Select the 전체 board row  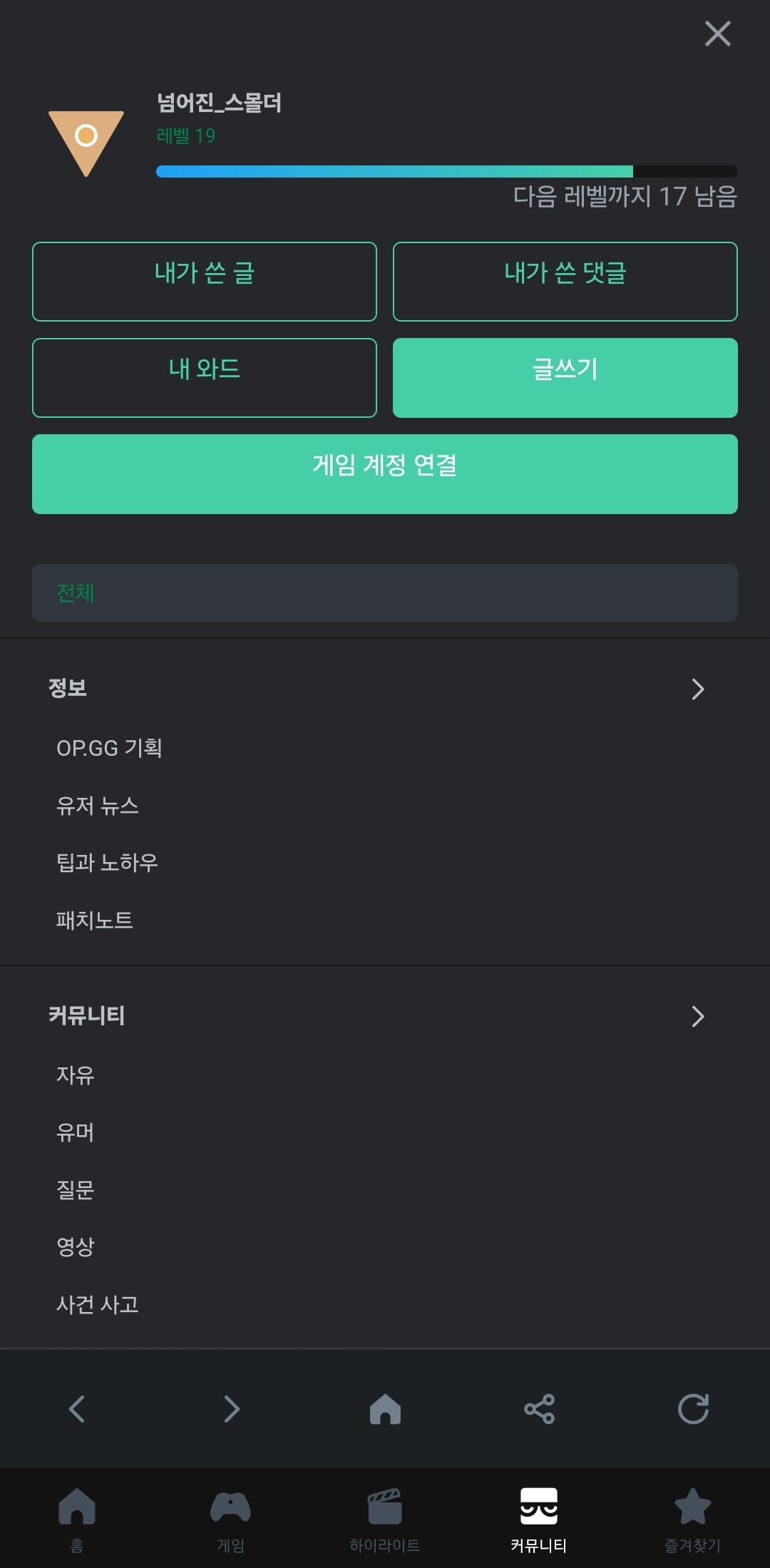coord(385,593)
